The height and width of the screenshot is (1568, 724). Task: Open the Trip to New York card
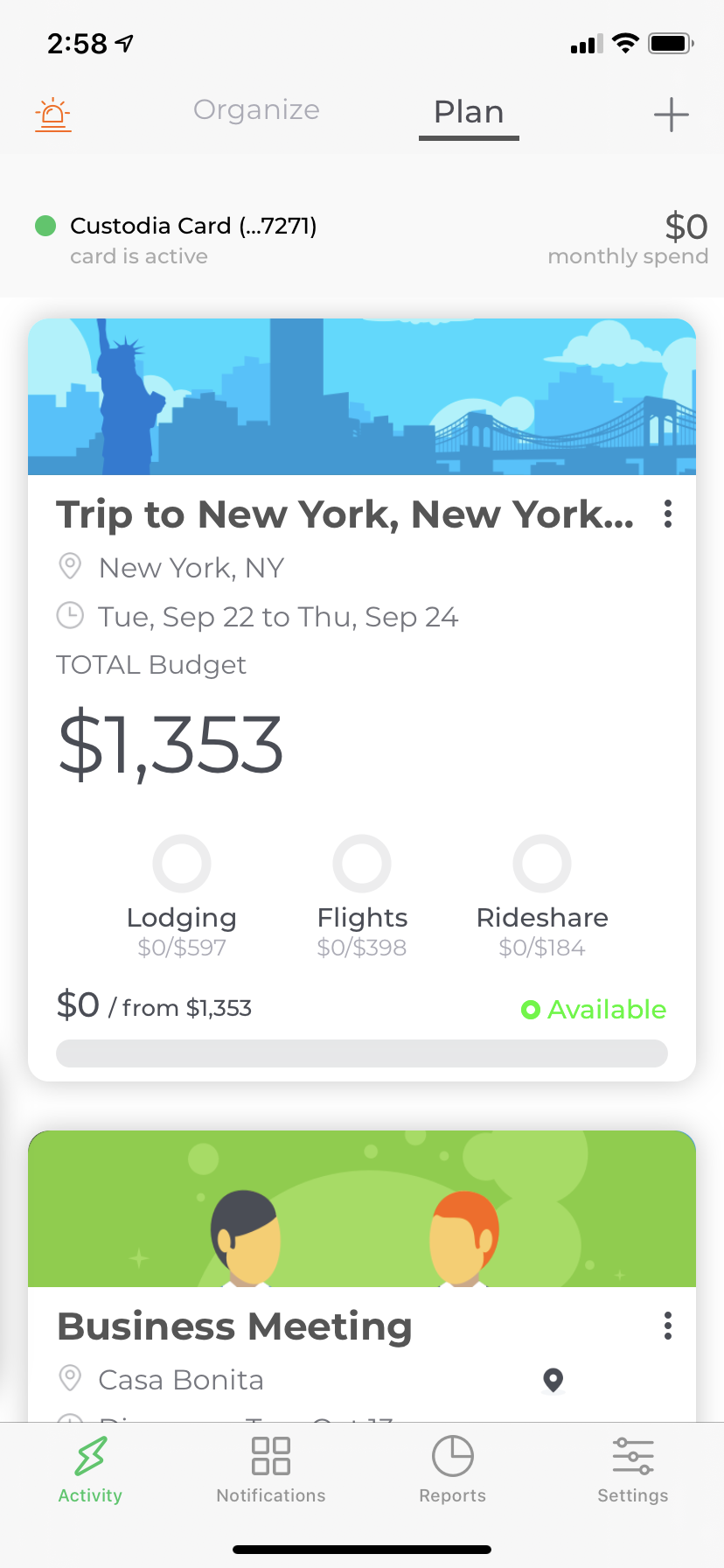pyautogui.click(x=345, y=514)
